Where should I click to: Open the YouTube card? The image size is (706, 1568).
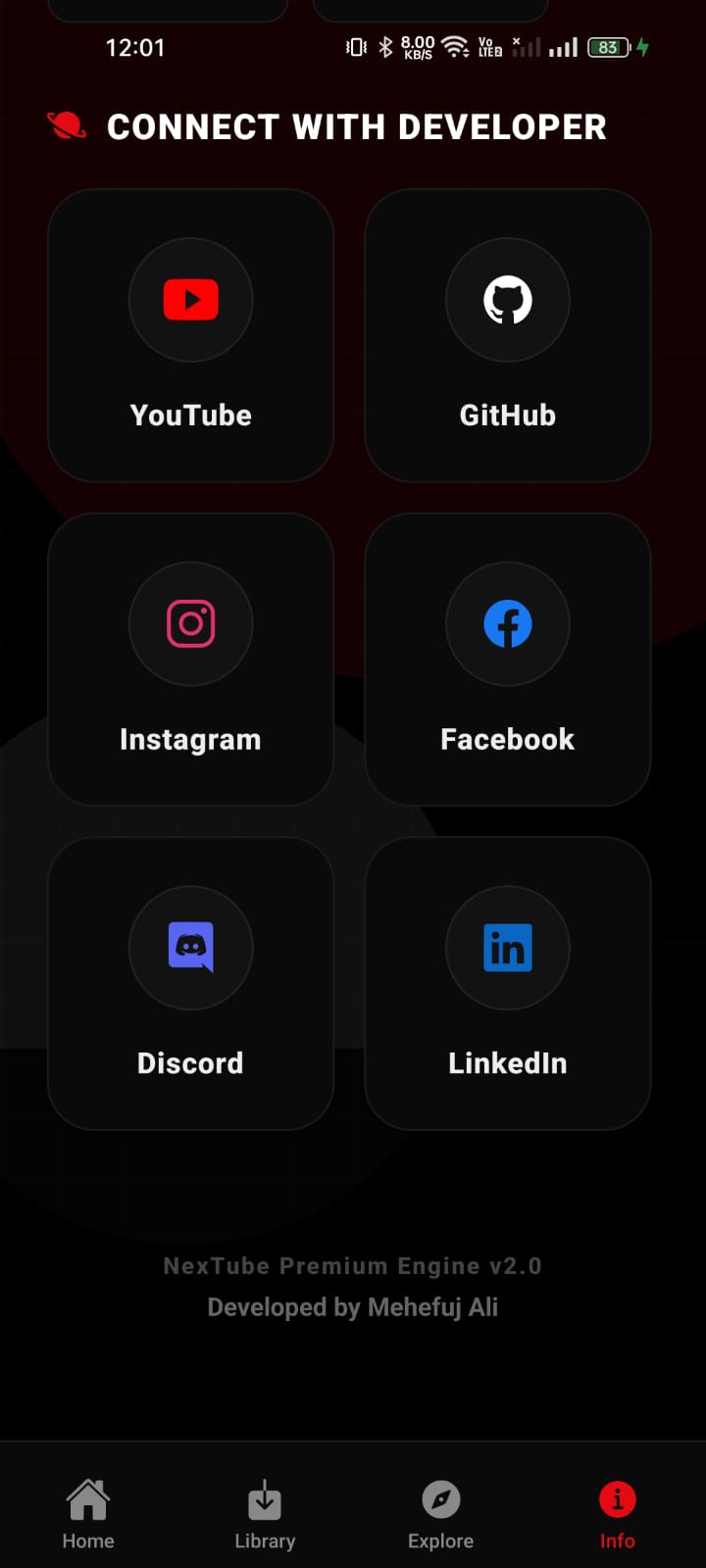point(191,335)
